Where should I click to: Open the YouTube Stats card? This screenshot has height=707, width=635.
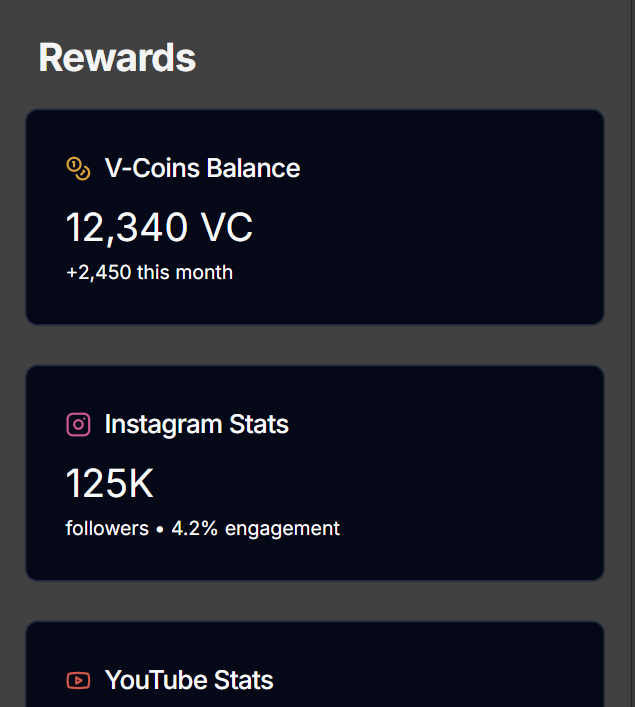[x=314, y=670]
